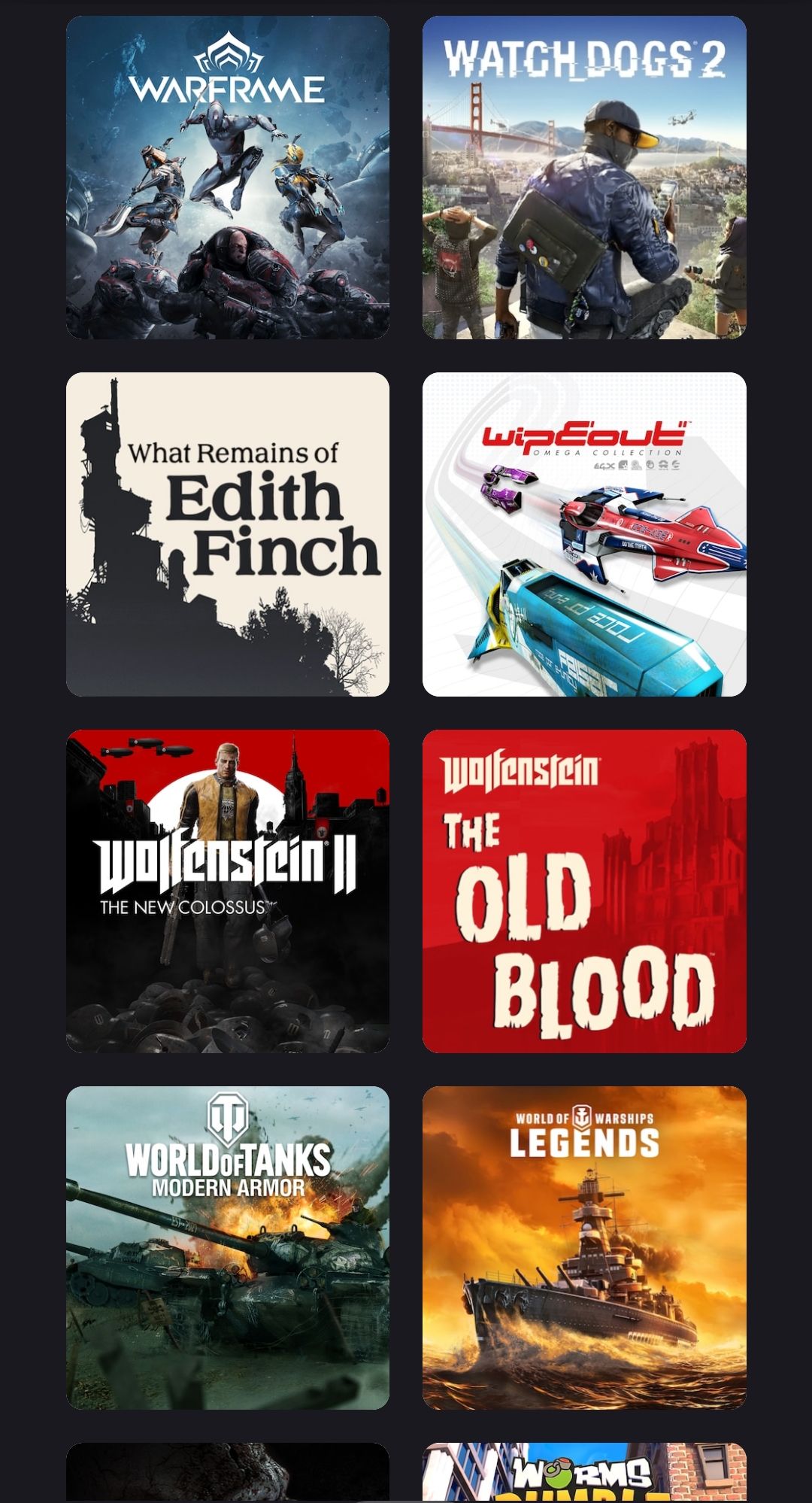Select World of Tanks Modern Armor
Screen dimensions: 812x1503
pyautogui.click(x=228, y=1248)
